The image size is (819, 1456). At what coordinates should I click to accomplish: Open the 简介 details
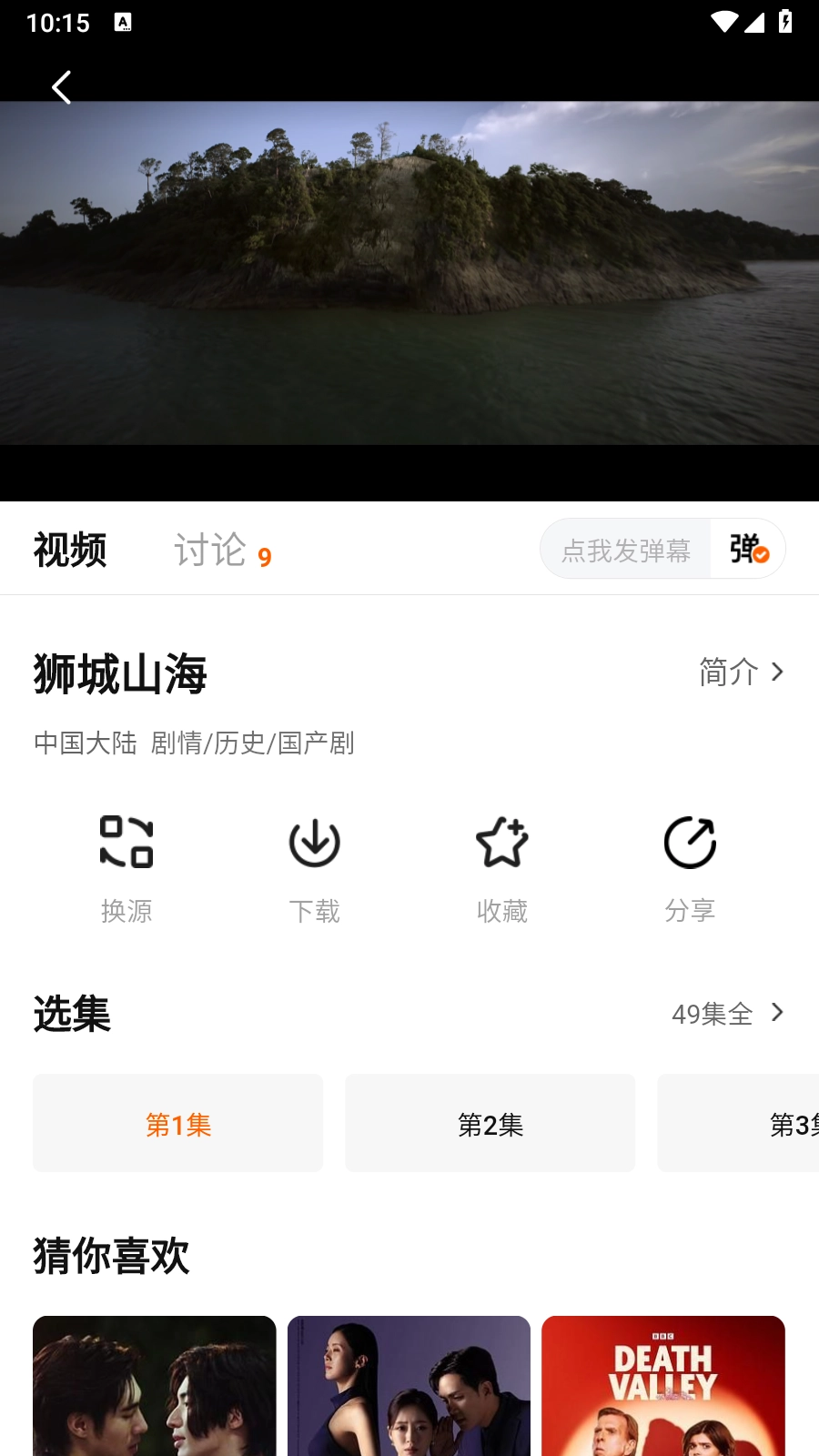coord(741,672)
